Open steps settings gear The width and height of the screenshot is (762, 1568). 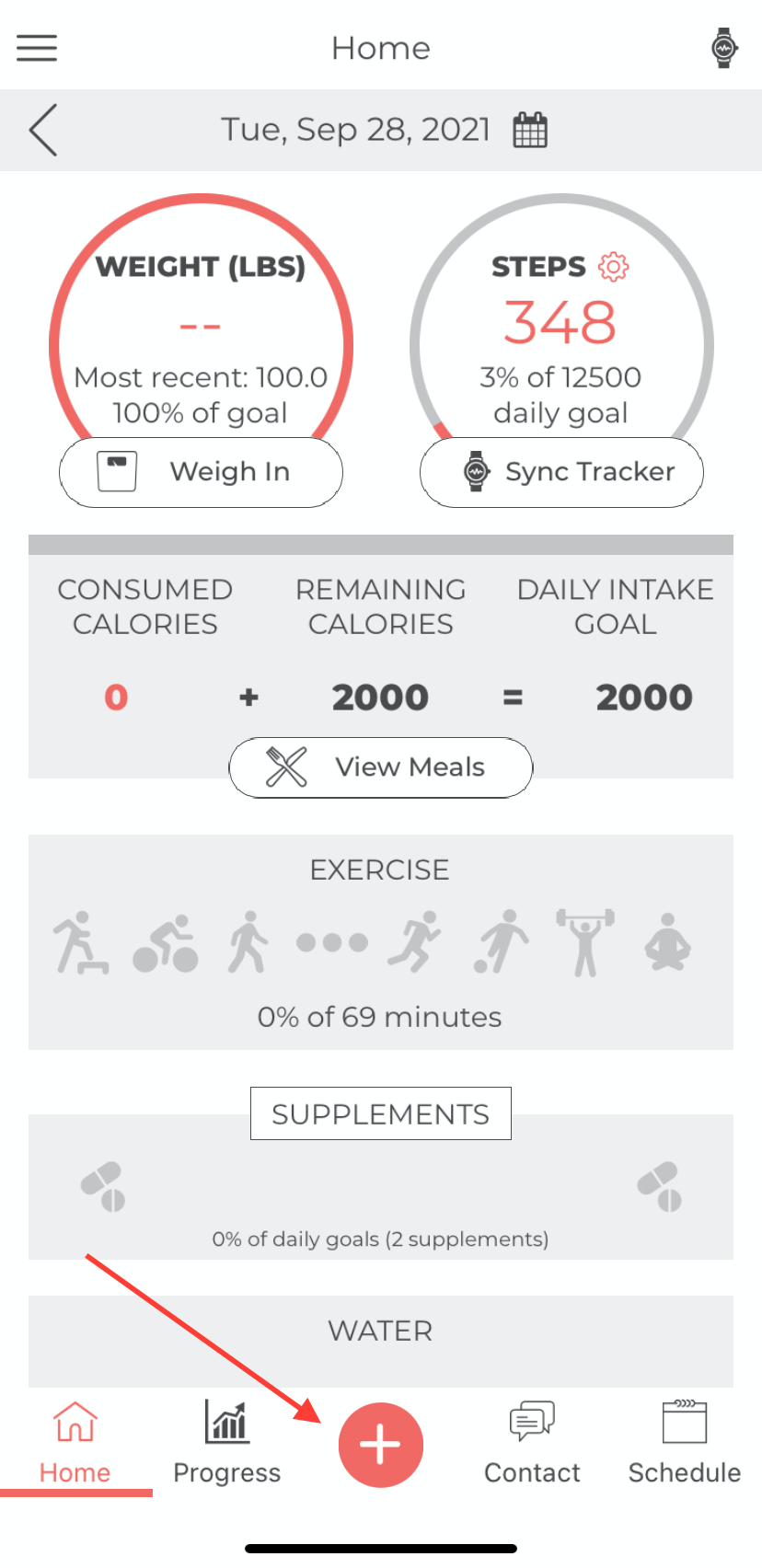click(x=614, y=267)
